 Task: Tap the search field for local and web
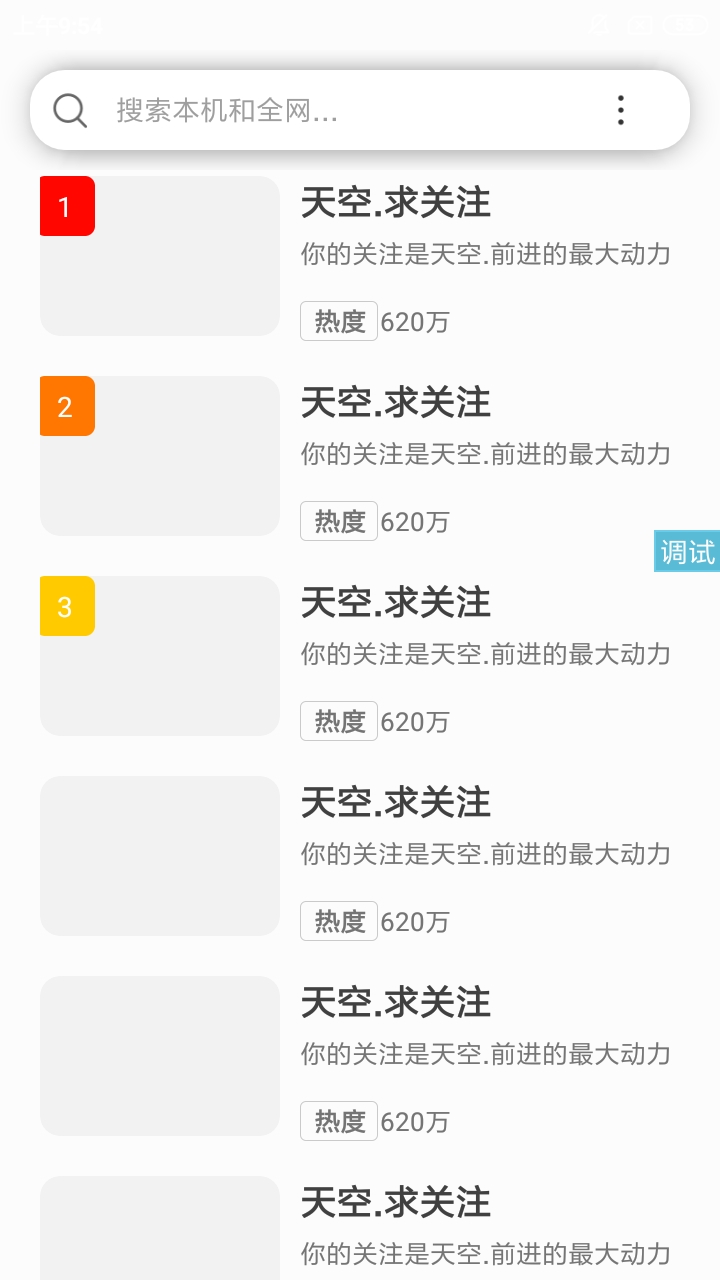coord(340,110)
